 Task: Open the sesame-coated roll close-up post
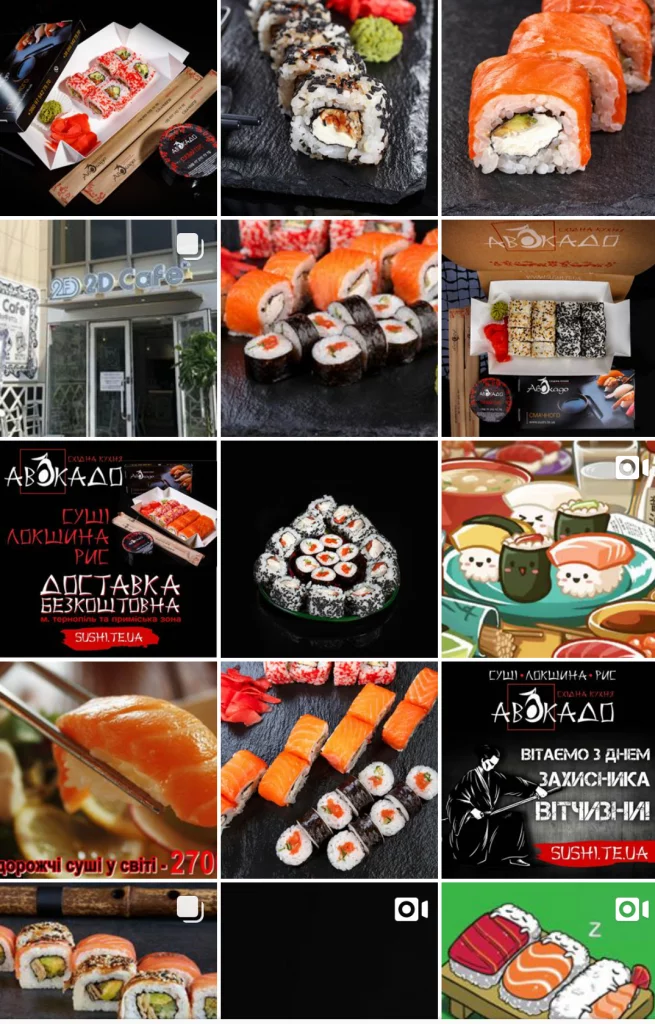329,108
